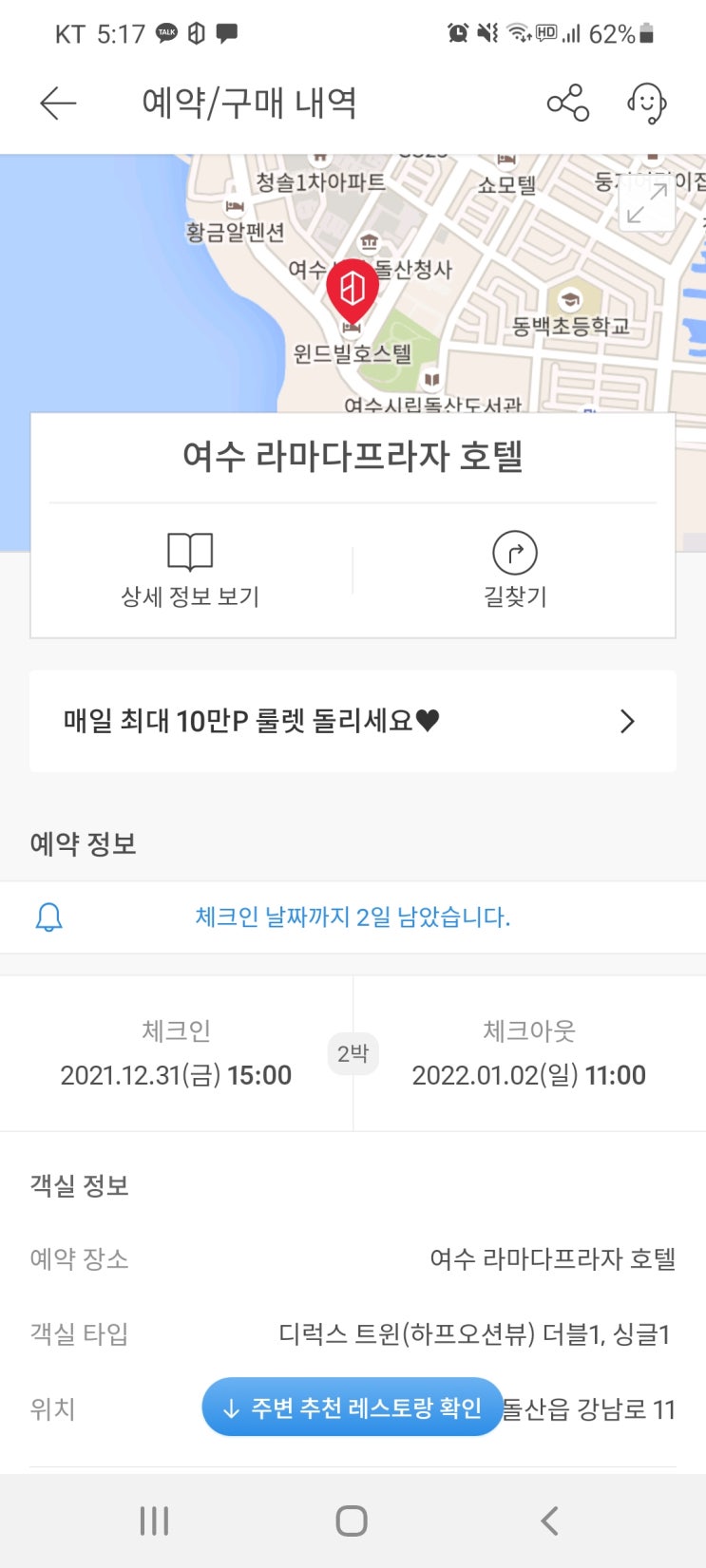706x1568 pixels.
Task: Open the 매일 최대 10만P 룰렛 banner
Action: click(353, 721)
